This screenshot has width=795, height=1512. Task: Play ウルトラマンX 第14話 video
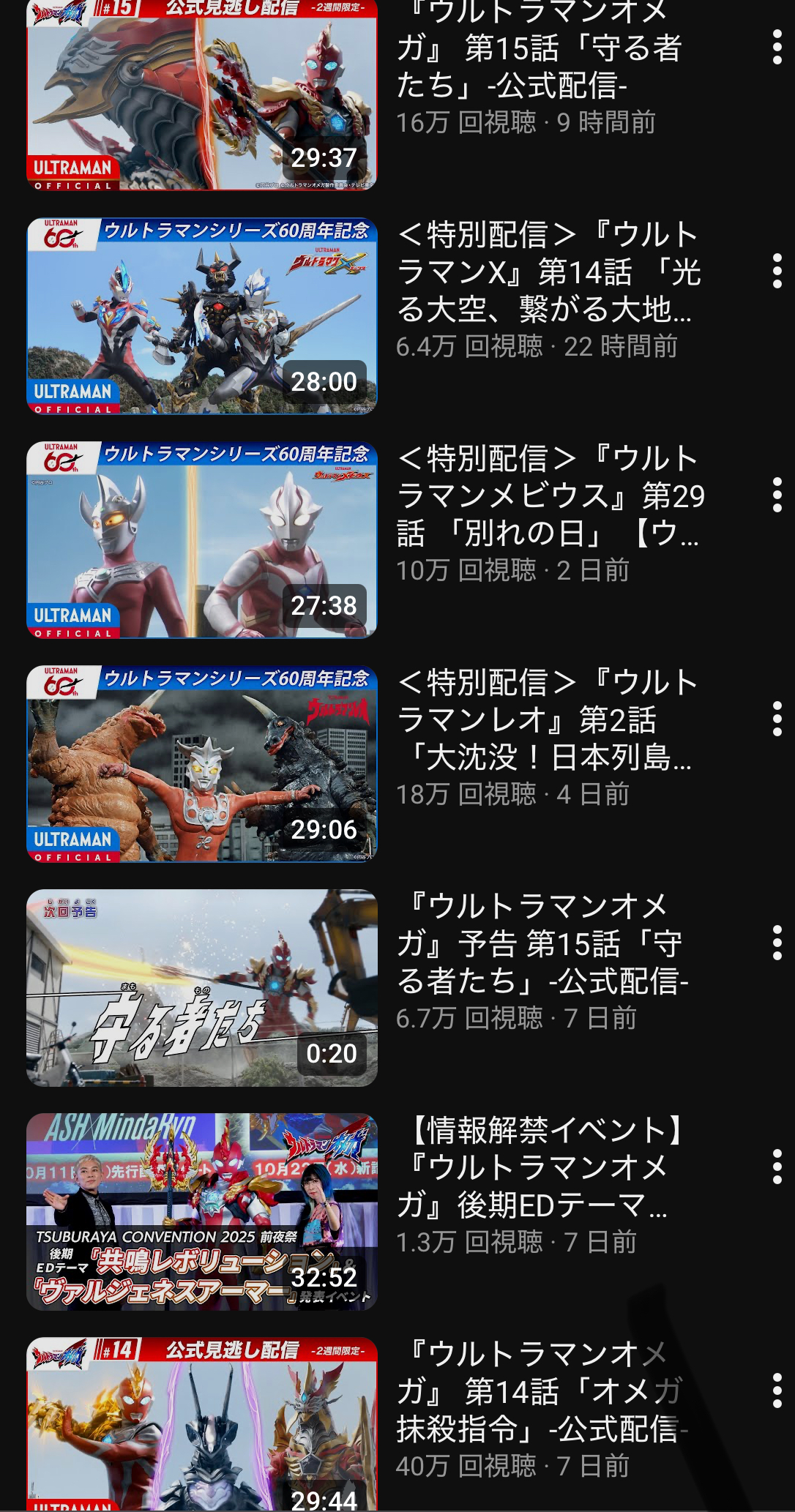click(202, 316)
